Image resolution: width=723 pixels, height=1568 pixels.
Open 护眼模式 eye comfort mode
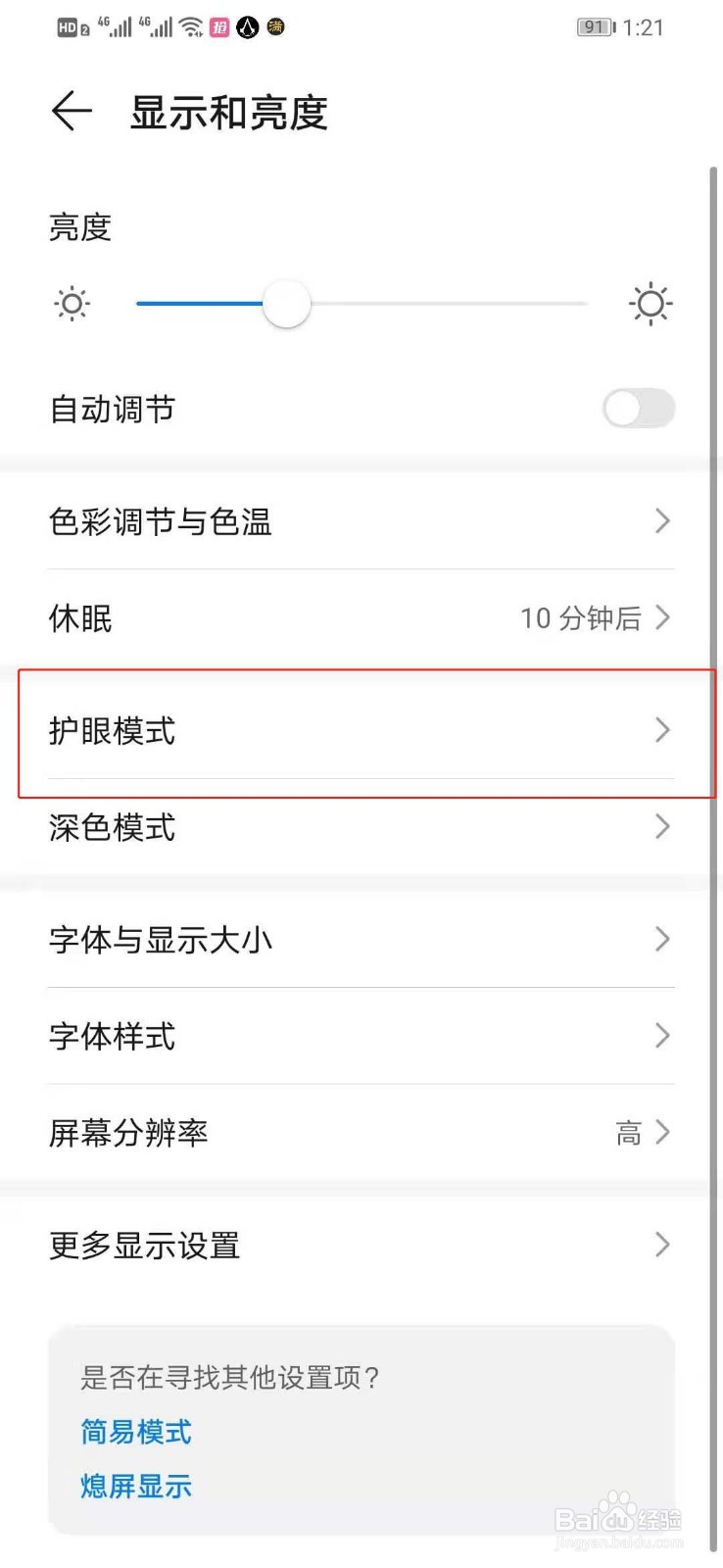tap(361, 731)
